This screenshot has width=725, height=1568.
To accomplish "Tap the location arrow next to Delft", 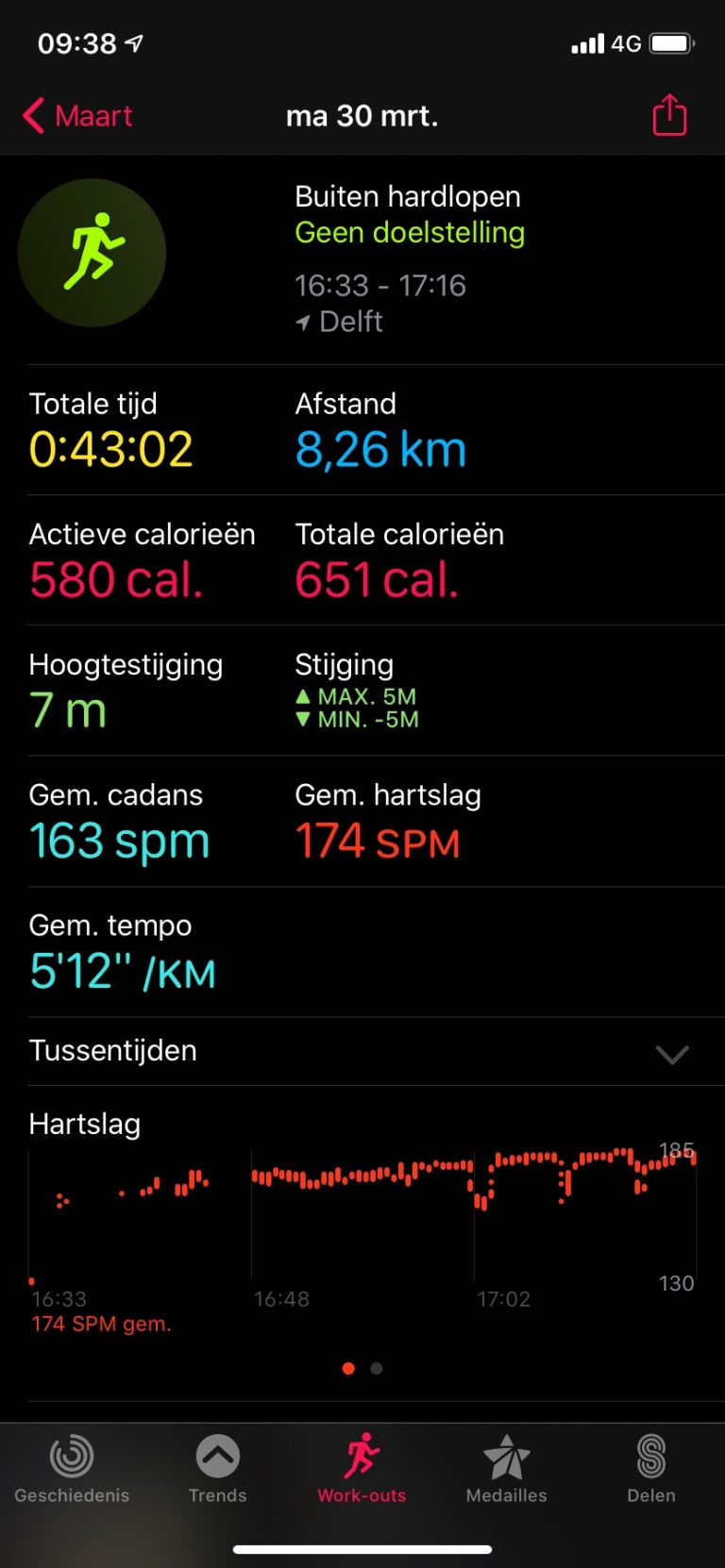I will click(302, 322).
